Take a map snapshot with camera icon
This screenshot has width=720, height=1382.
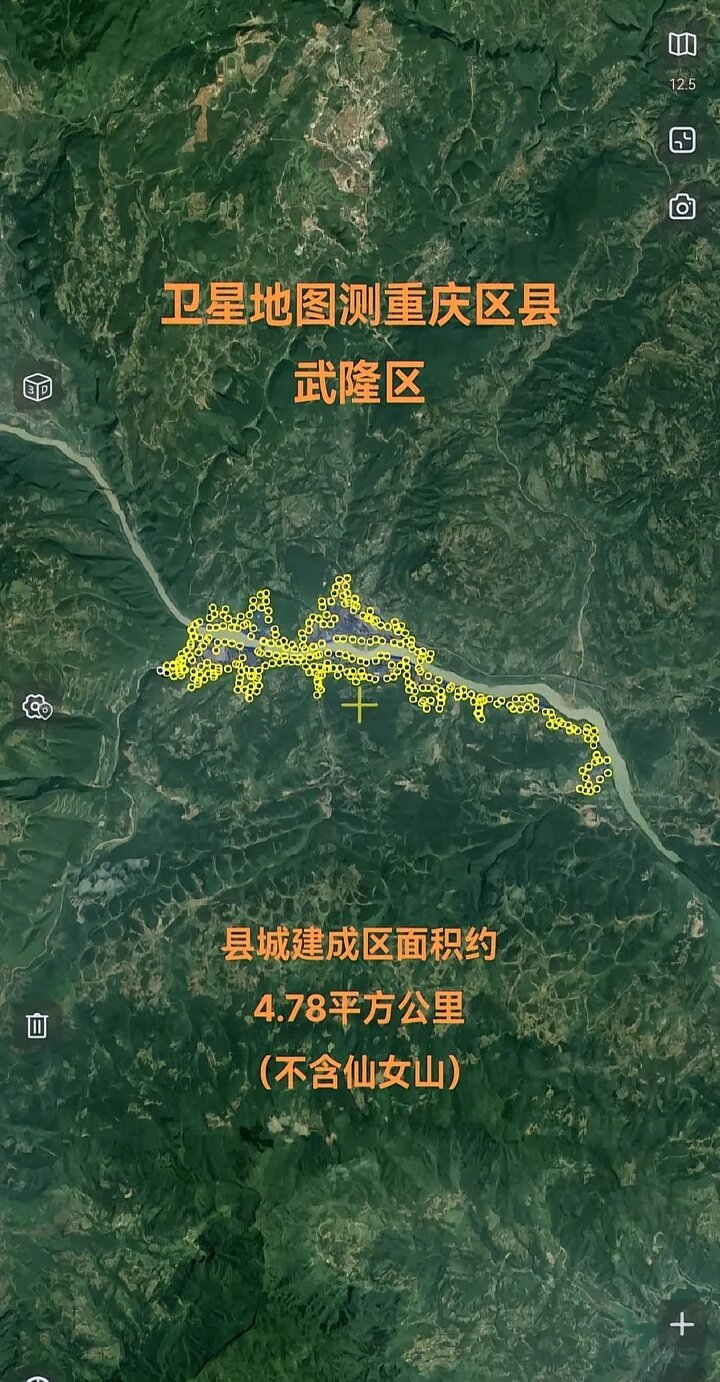[x=682, y=207]
